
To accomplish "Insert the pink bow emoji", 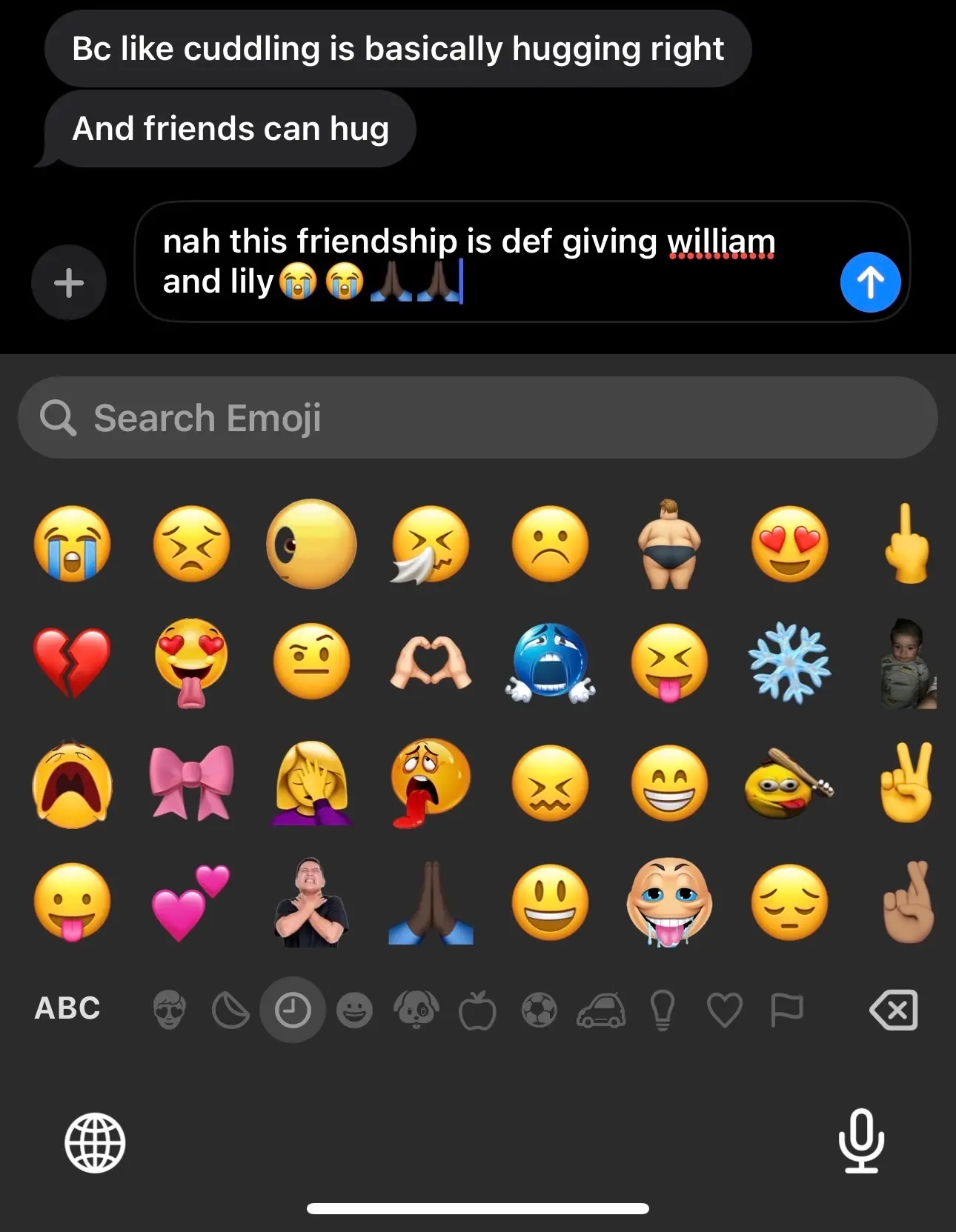I will 191,782.
